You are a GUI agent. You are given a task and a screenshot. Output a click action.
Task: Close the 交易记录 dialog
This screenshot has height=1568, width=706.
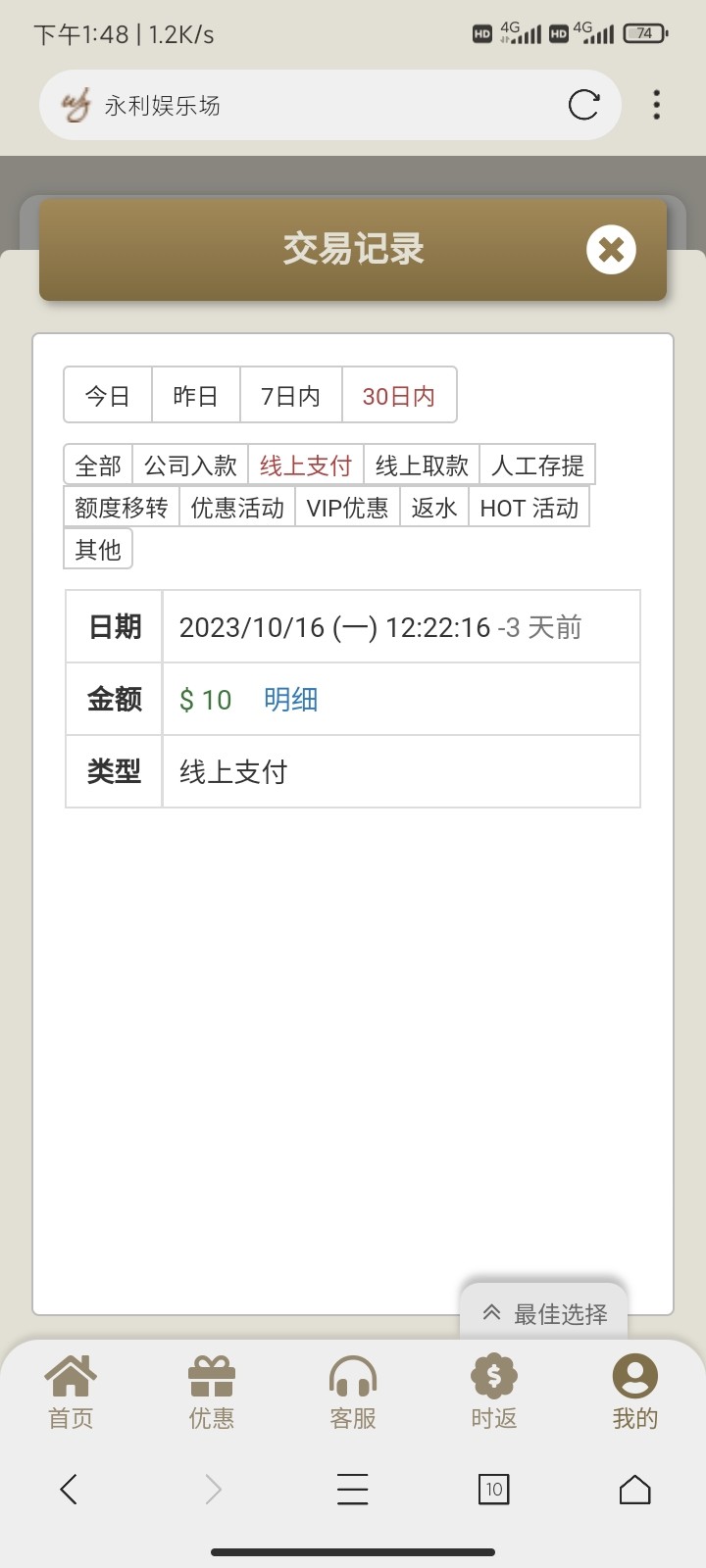click(x=611, y=250)
